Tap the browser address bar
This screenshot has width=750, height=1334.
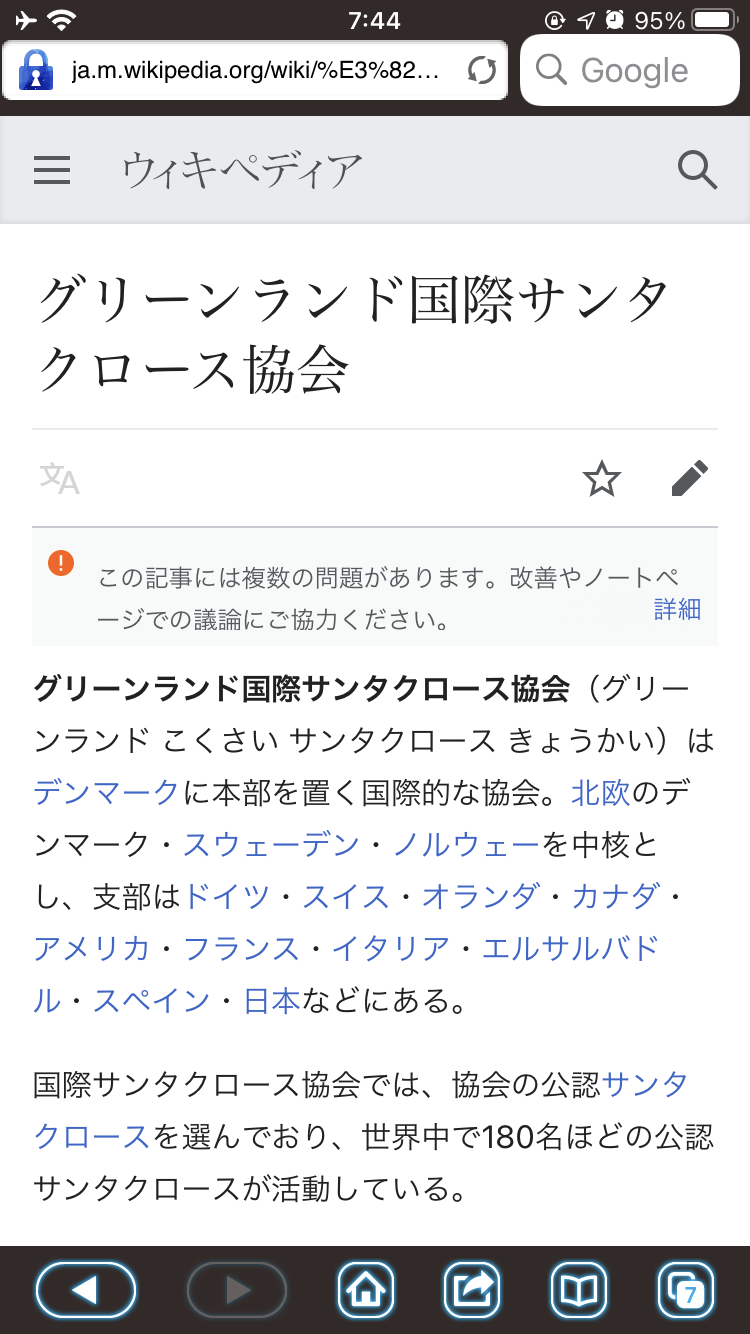tap(255, 71)
